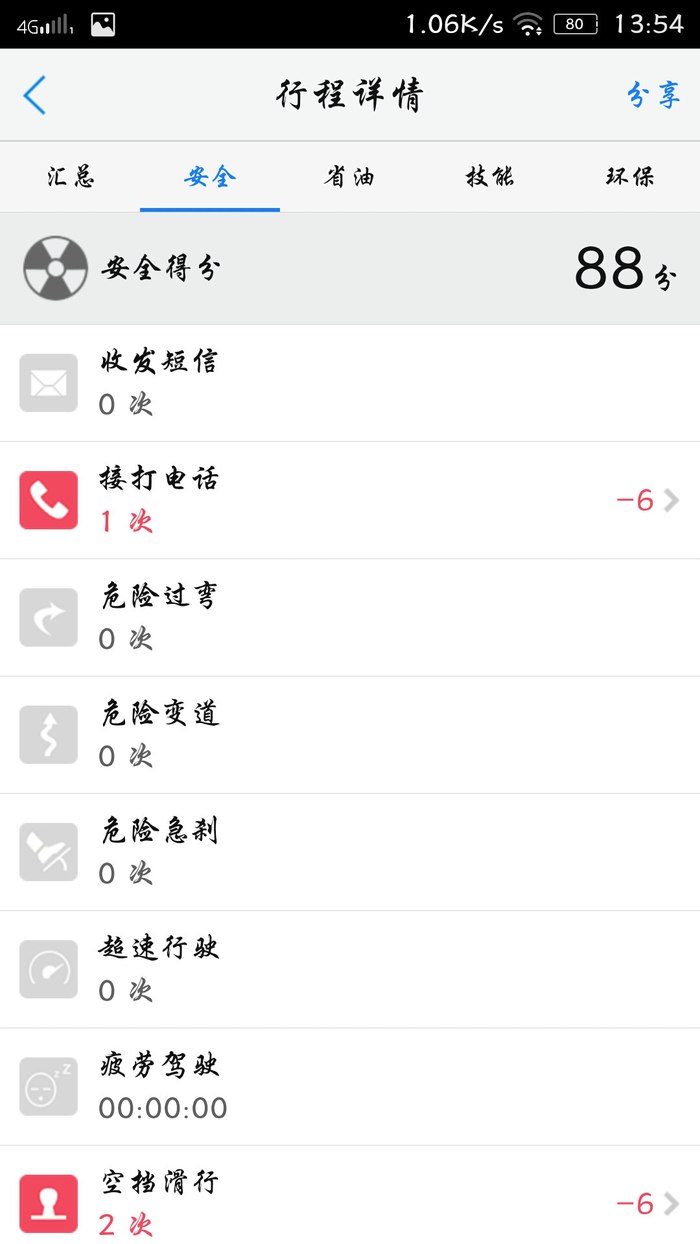700x1244 pixels.
Task: Switch to the 汇总 tab
Action: click(70, 177)
